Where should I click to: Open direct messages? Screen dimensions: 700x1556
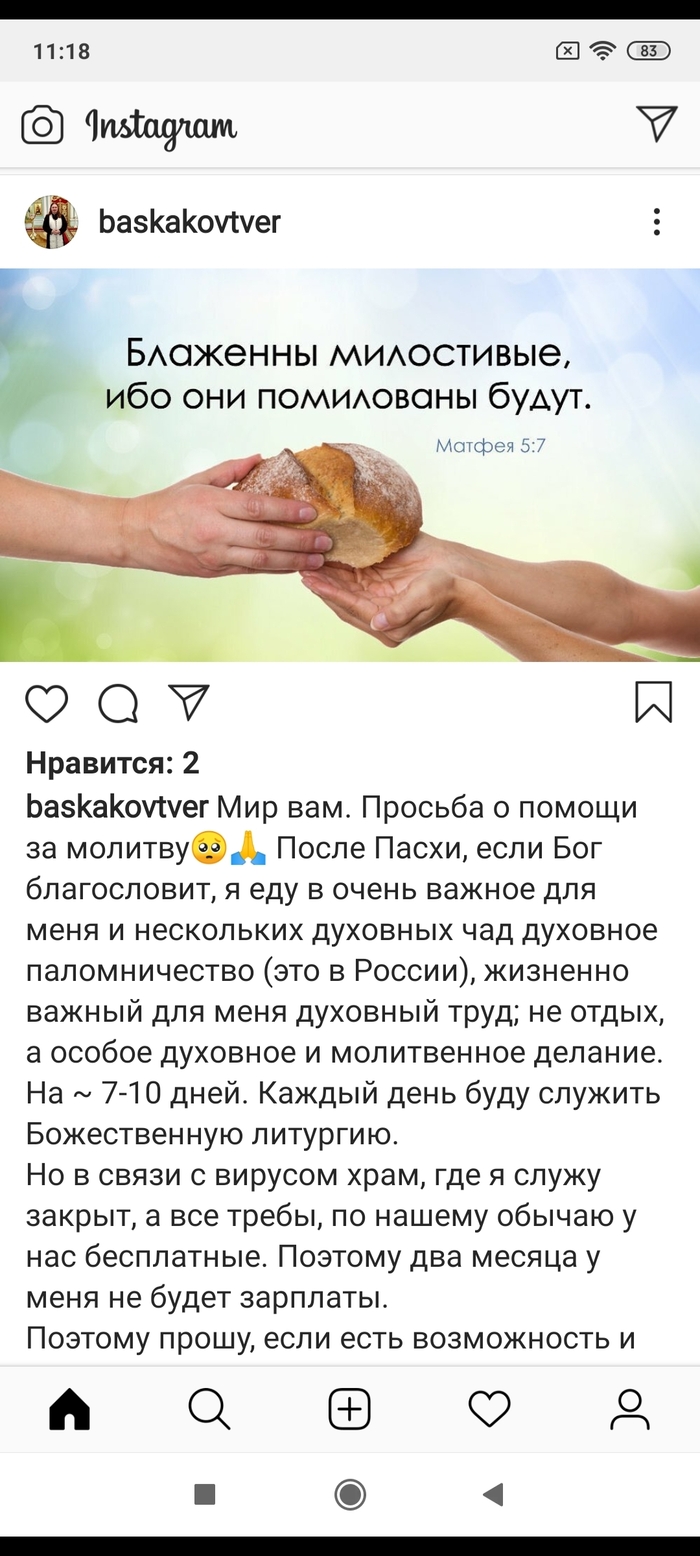click(x=656, y=124)
